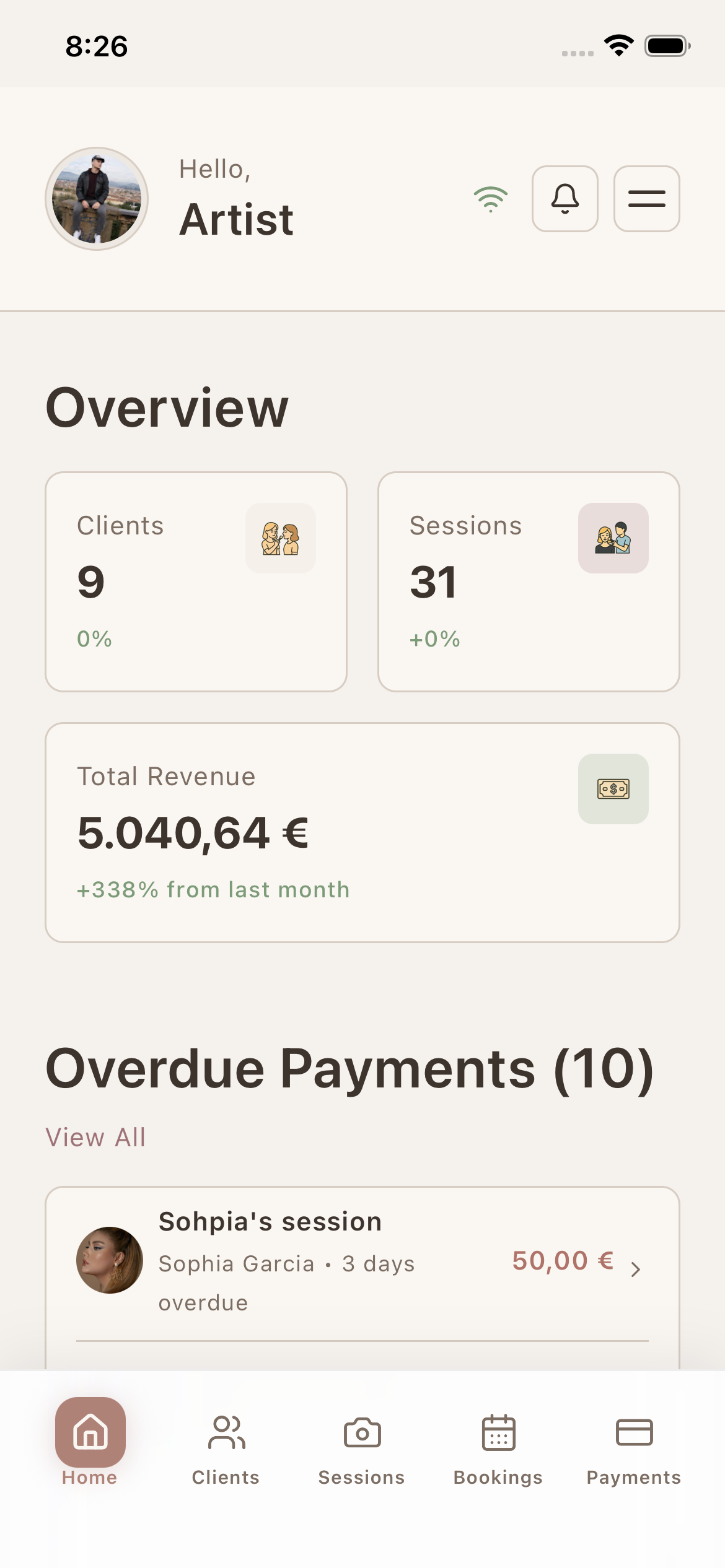725x1568 pixels.
Task: View all overdue payments
Action: 96,1138
